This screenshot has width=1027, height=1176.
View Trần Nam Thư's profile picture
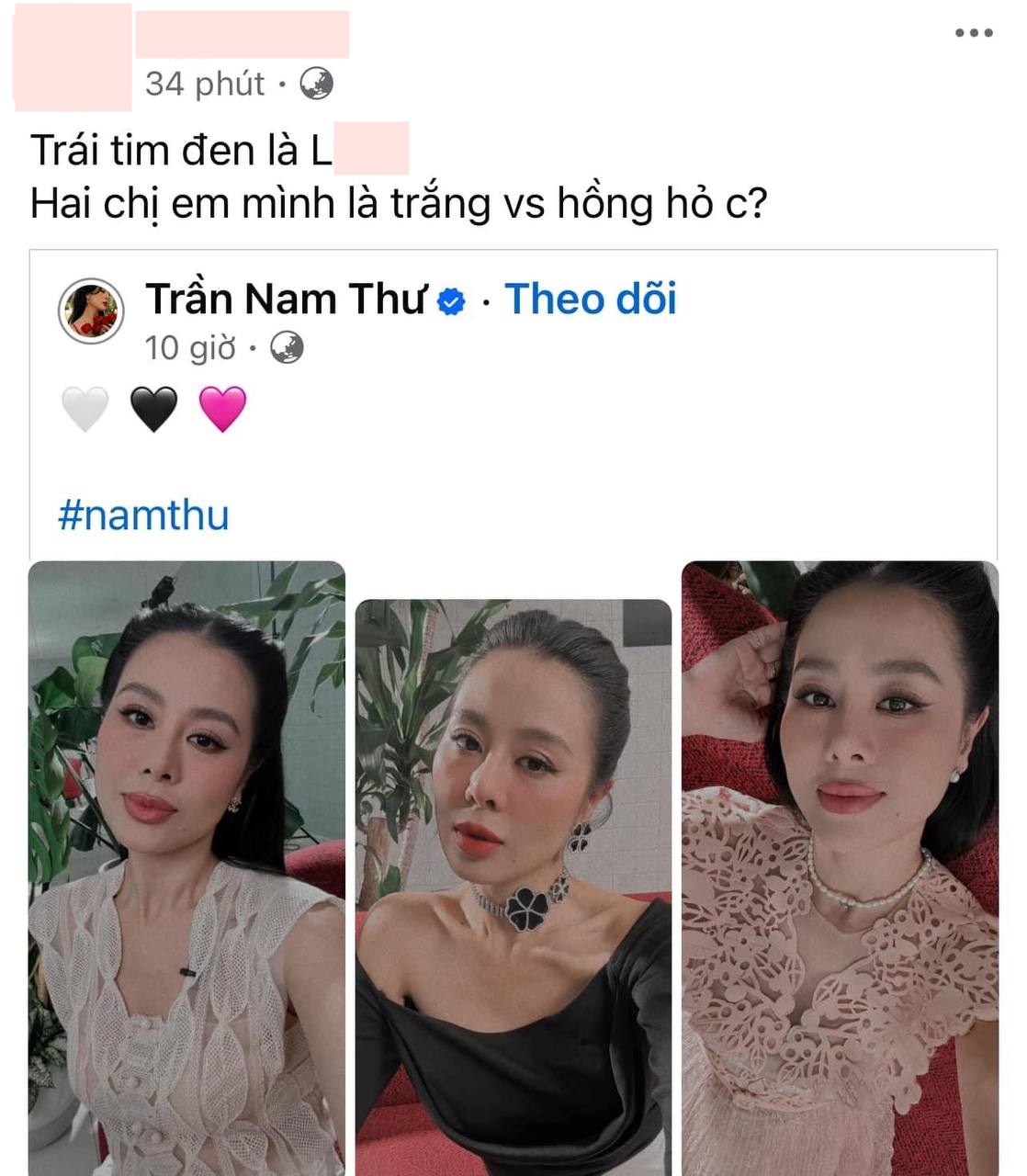tap(91, 311)
